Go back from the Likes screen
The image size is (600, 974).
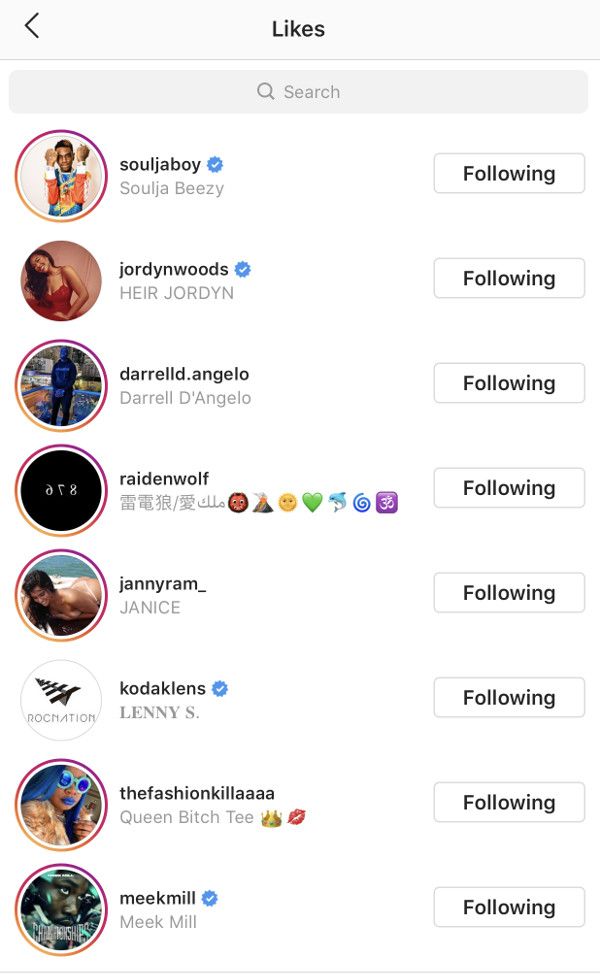click(x=32, y=27)
